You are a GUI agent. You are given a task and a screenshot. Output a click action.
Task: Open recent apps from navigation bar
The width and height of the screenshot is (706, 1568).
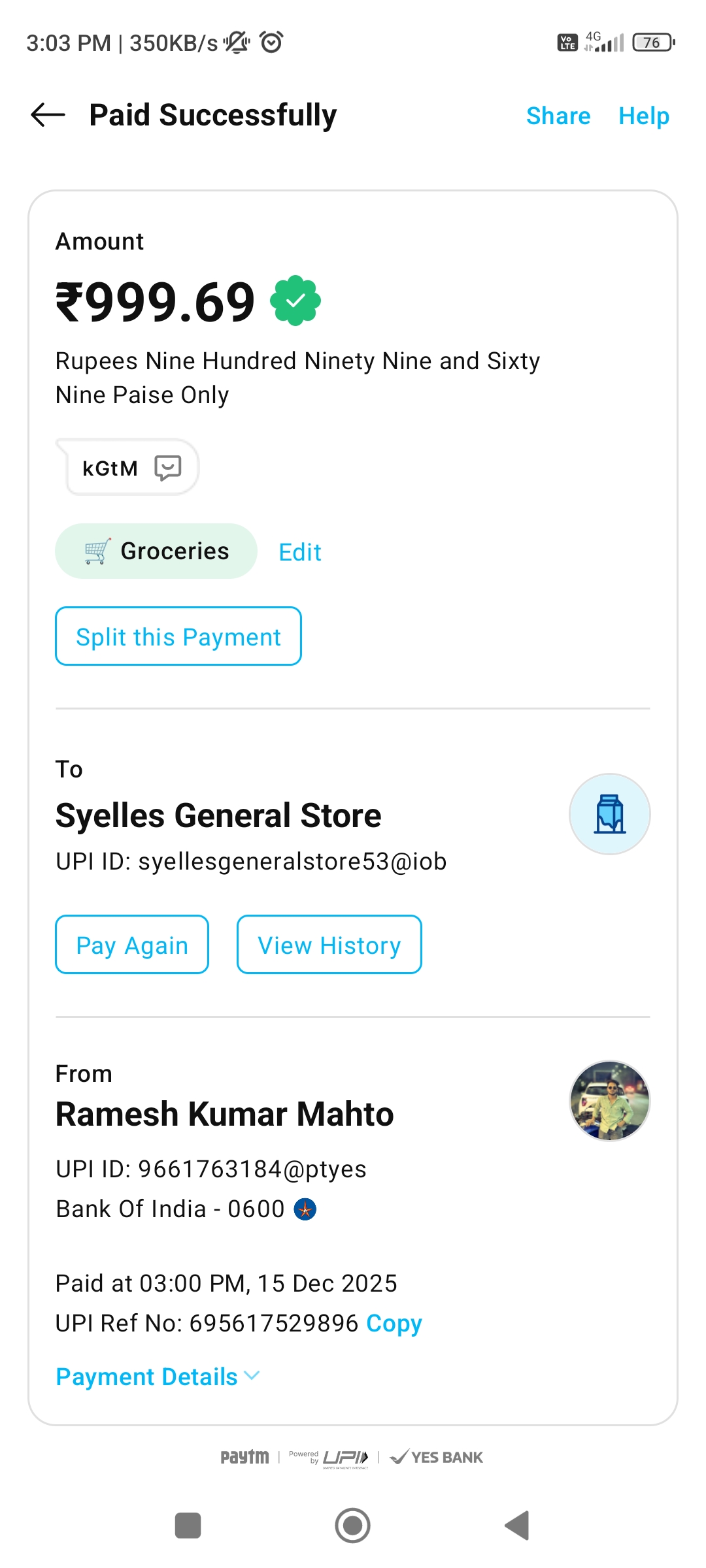(x=188, y=1526)
